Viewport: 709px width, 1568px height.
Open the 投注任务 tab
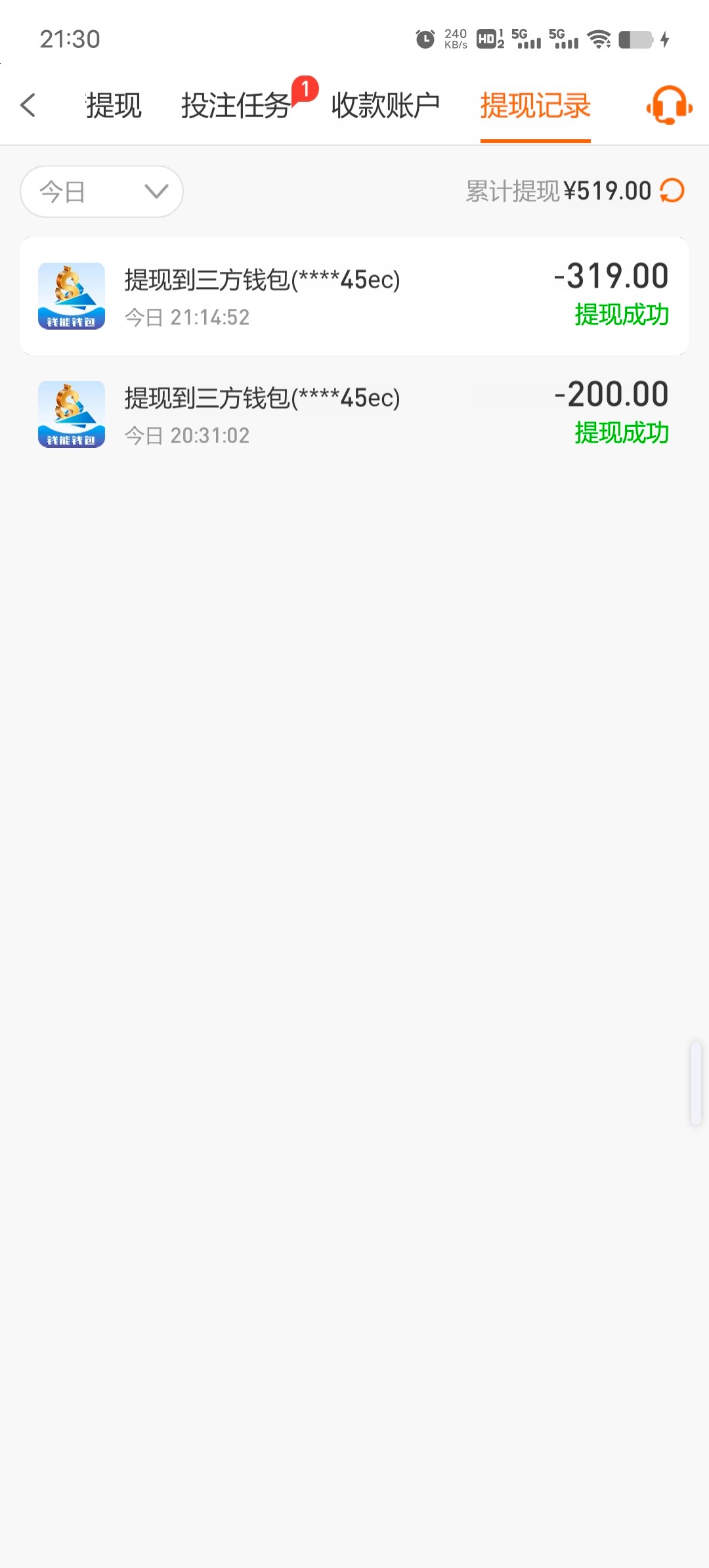point(236,106)
